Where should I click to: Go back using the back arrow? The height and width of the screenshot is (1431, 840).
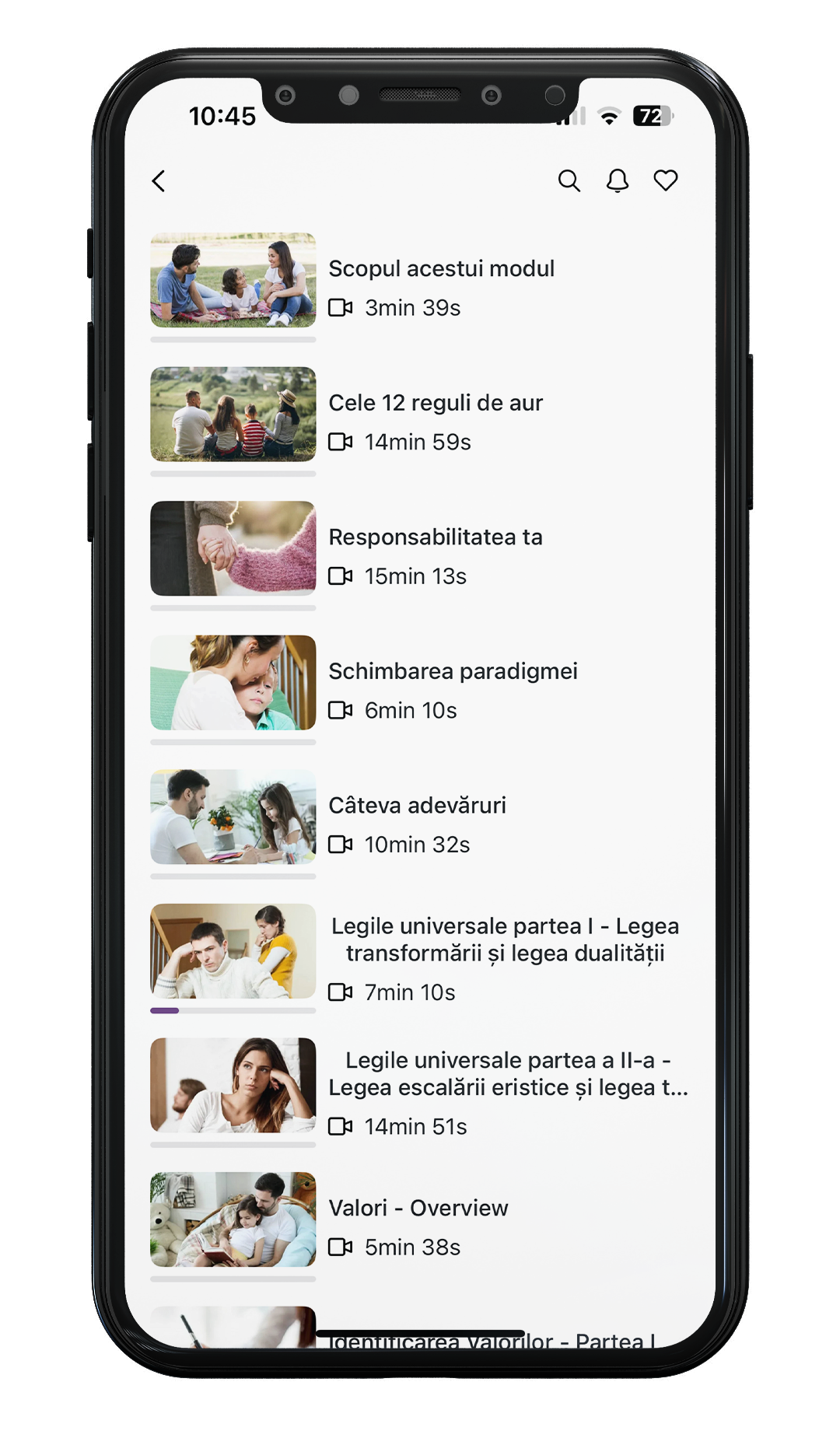(x=159, y=181)
